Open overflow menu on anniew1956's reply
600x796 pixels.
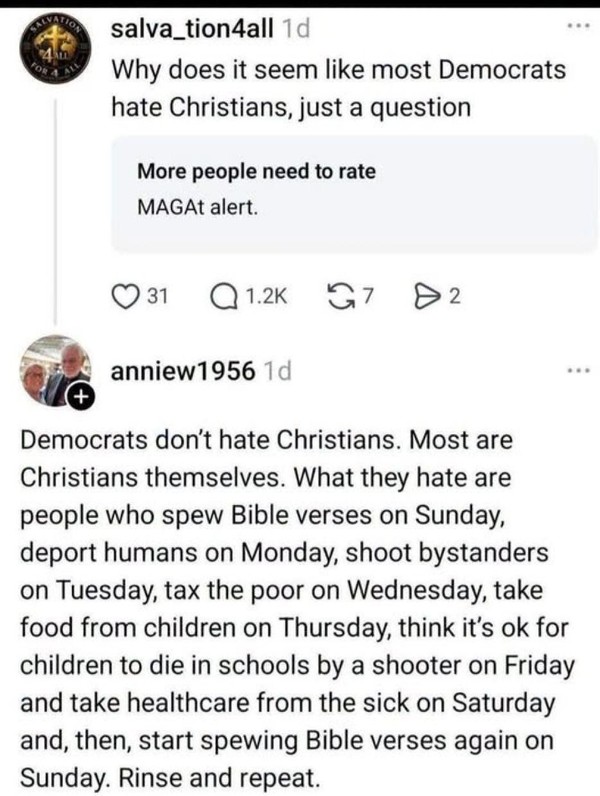tap(579, 371)
